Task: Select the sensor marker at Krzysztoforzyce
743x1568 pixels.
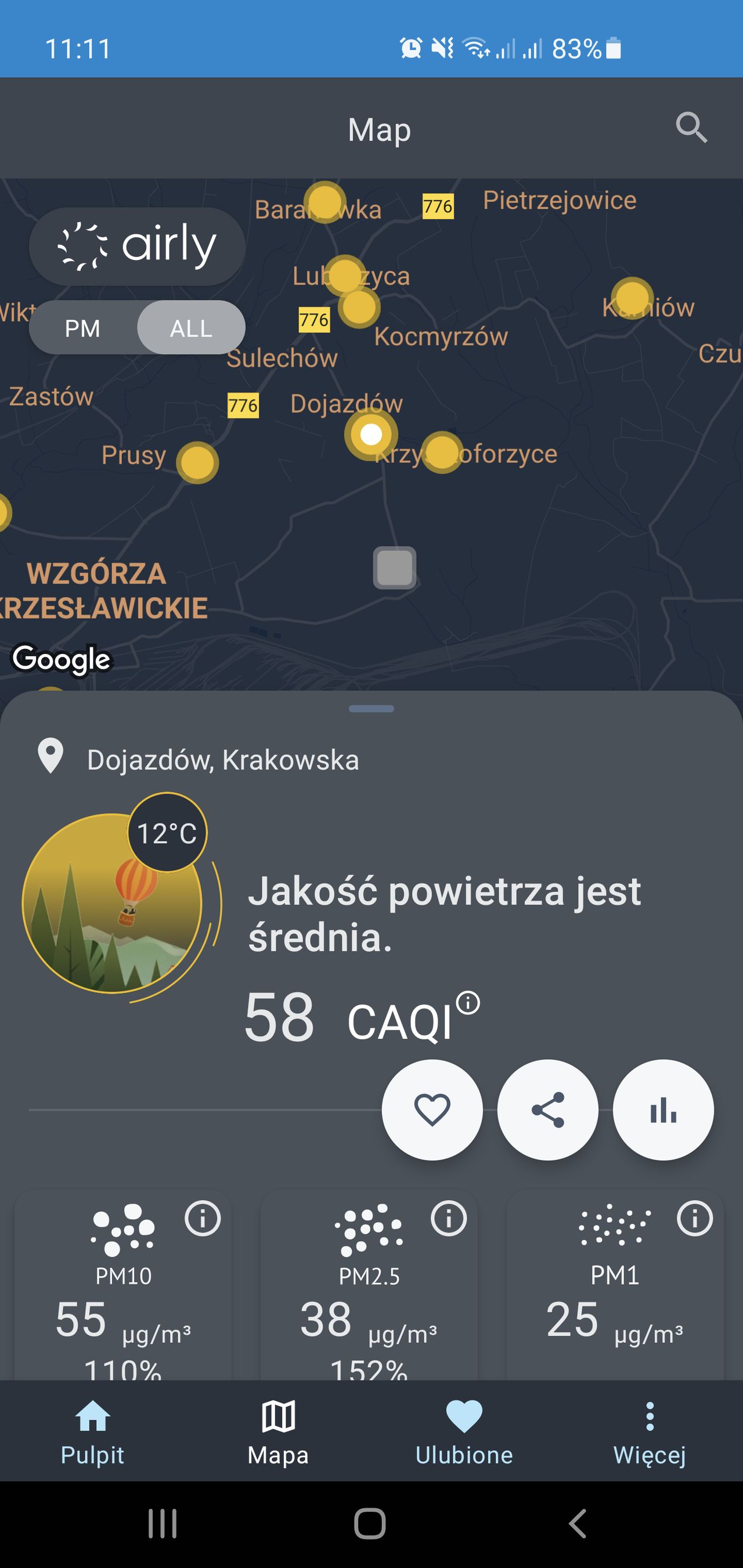Action: (442, 452)
